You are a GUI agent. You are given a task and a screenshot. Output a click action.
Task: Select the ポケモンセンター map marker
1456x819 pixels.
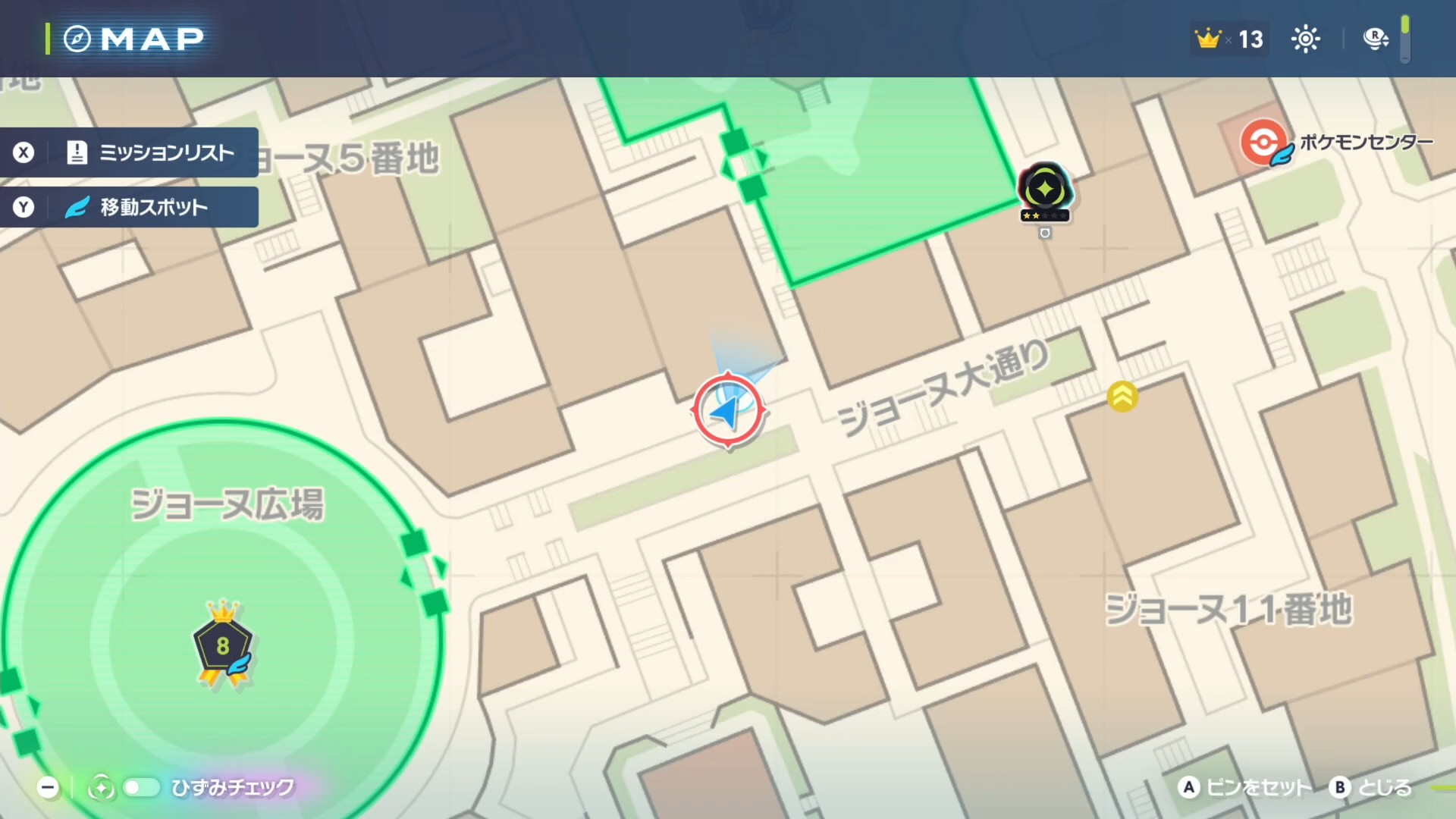coord(1263,143)
